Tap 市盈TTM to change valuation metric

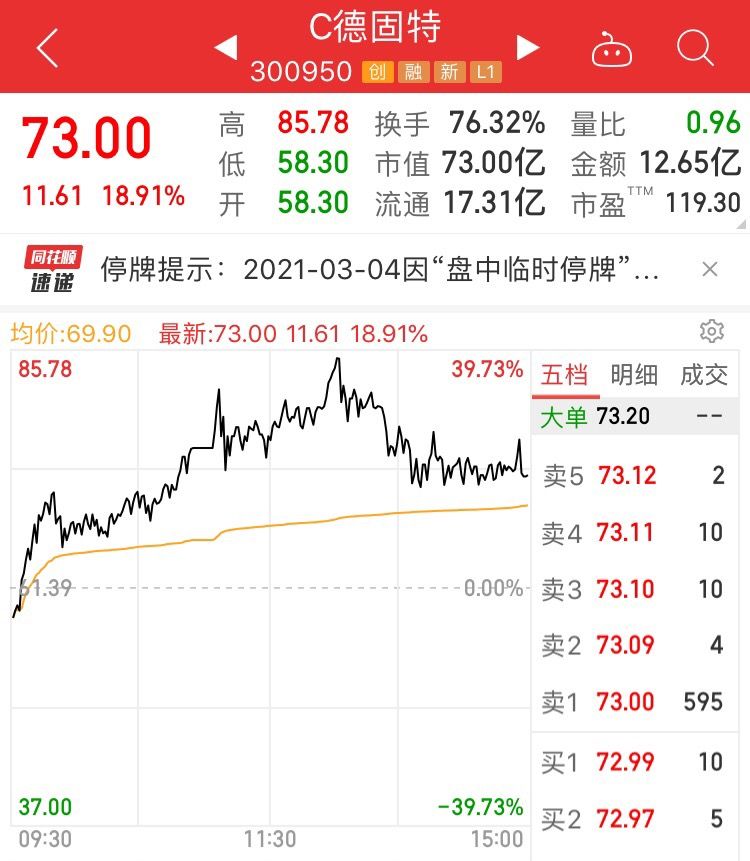tap(612, 201)
